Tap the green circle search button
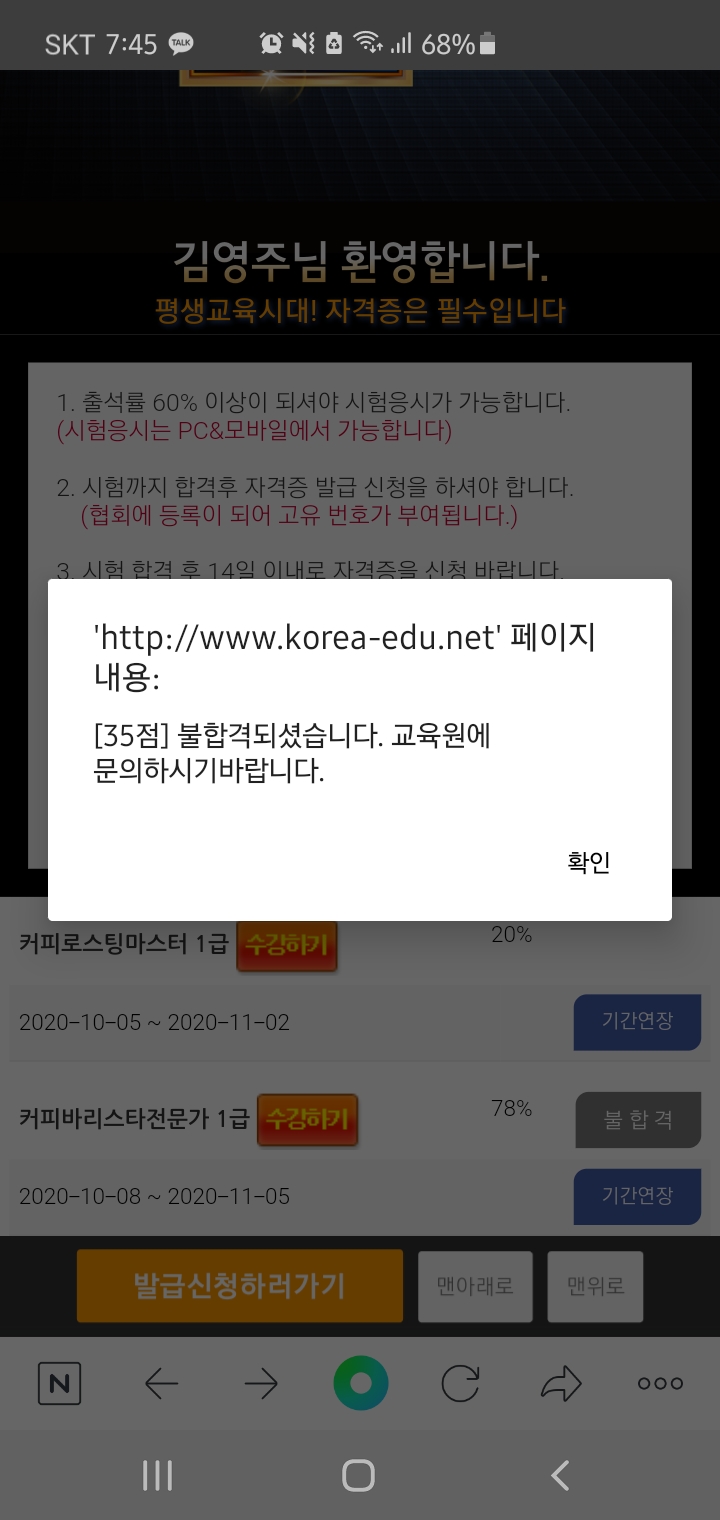720x1520 pixels. point(361,1384)
